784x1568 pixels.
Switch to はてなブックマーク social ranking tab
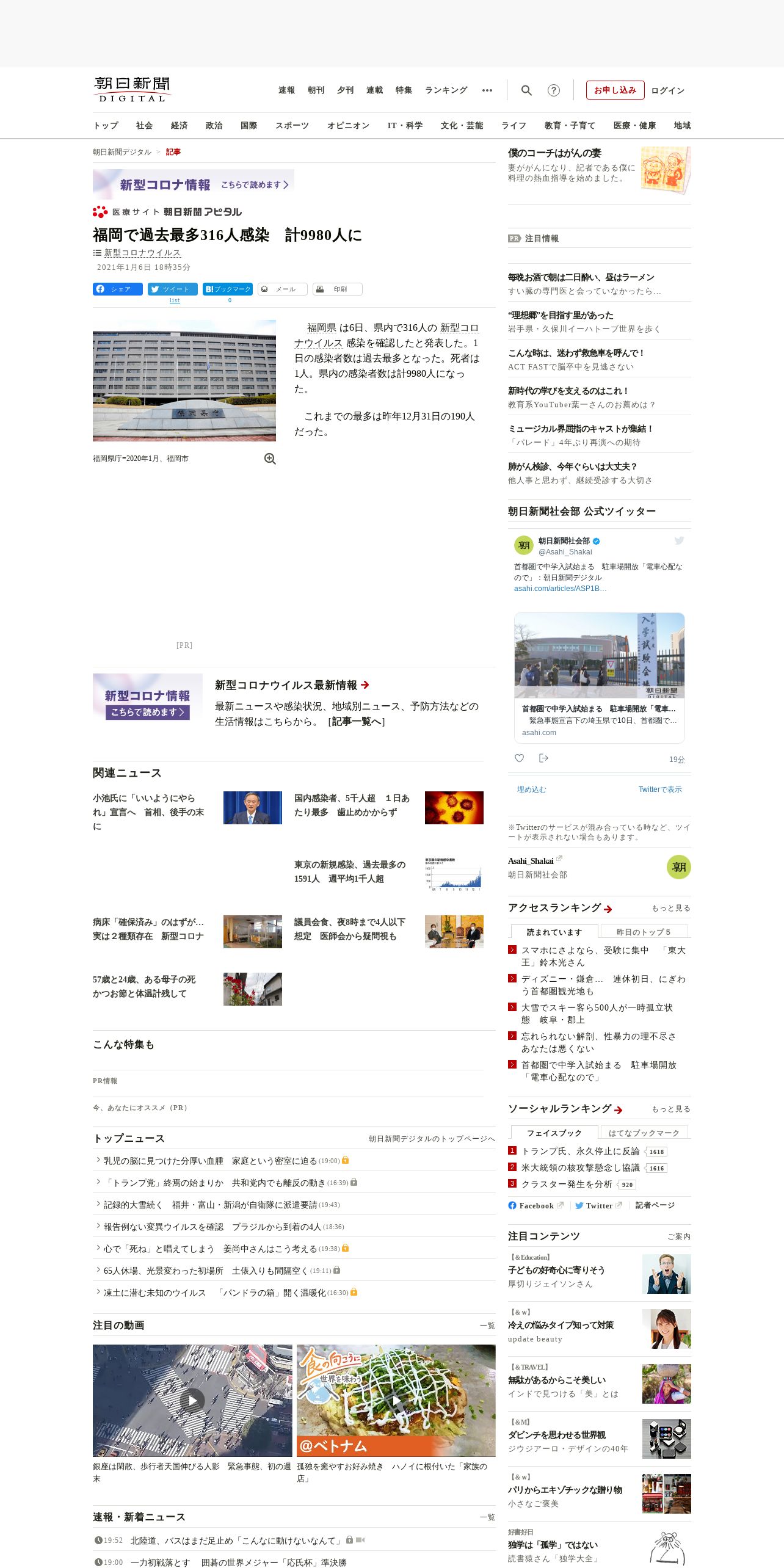click(x=644, y=1133)
